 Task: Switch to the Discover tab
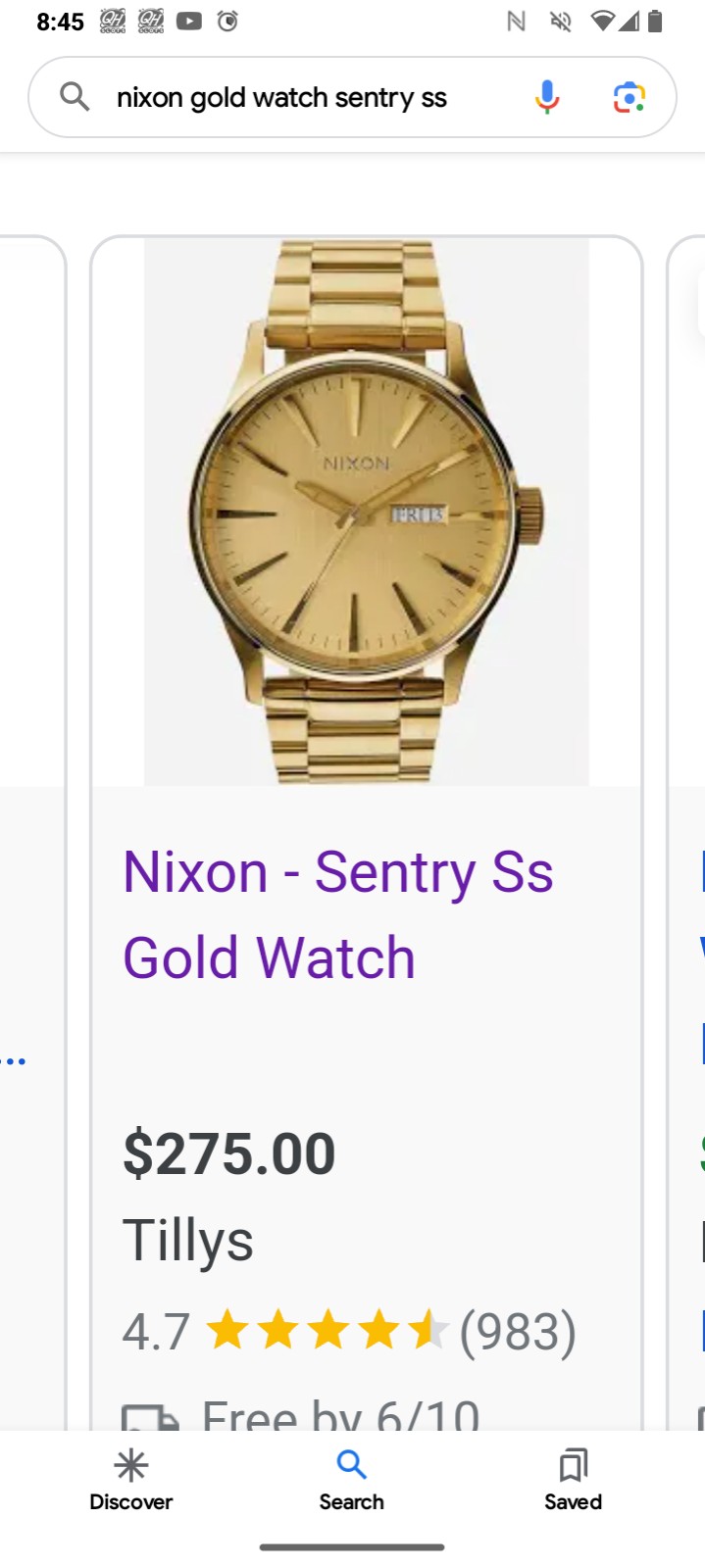tap(130, 1480)
